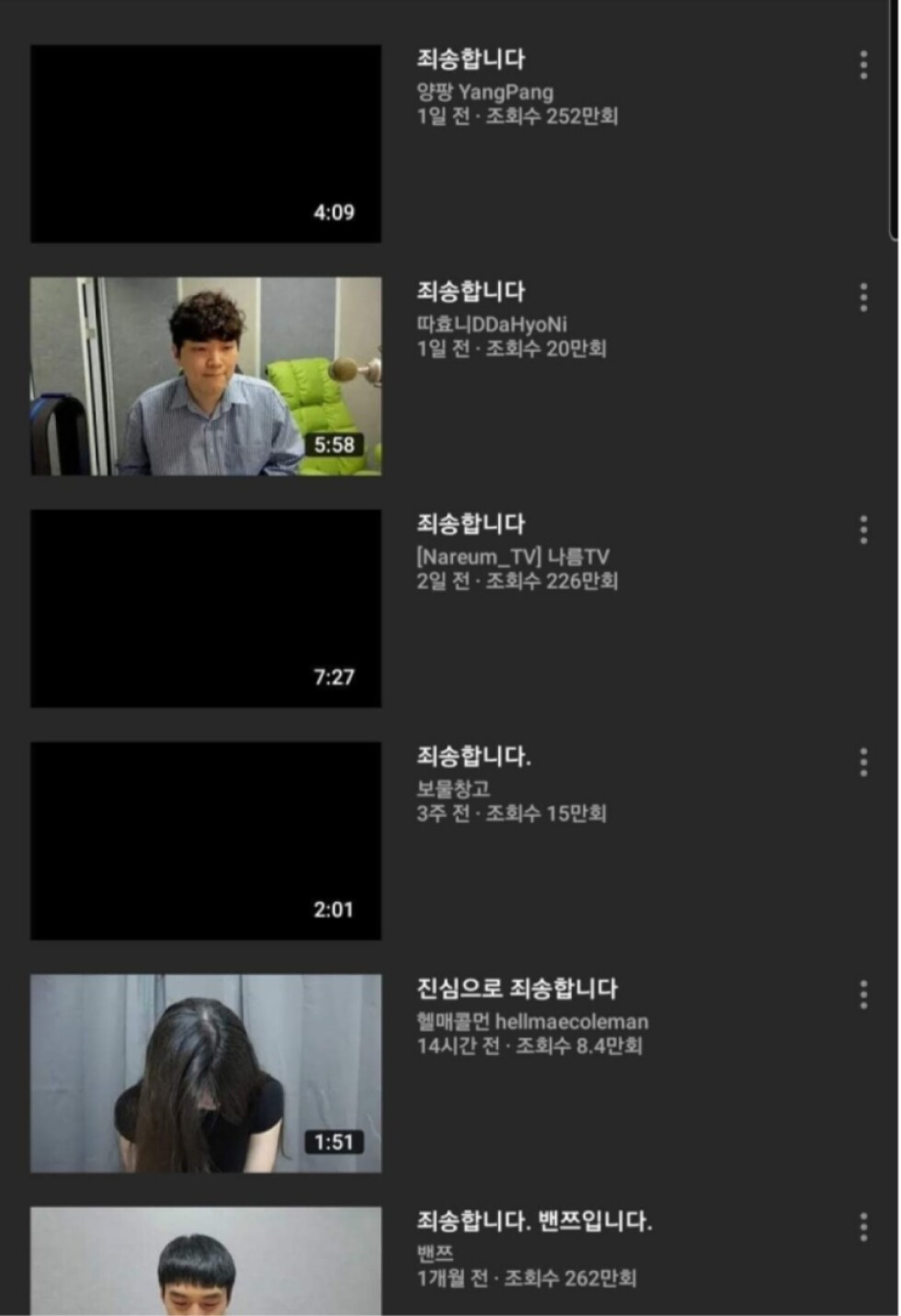
Task: Play the DDaHyoNi 5:58 apology video
Action: click(205, 376)
